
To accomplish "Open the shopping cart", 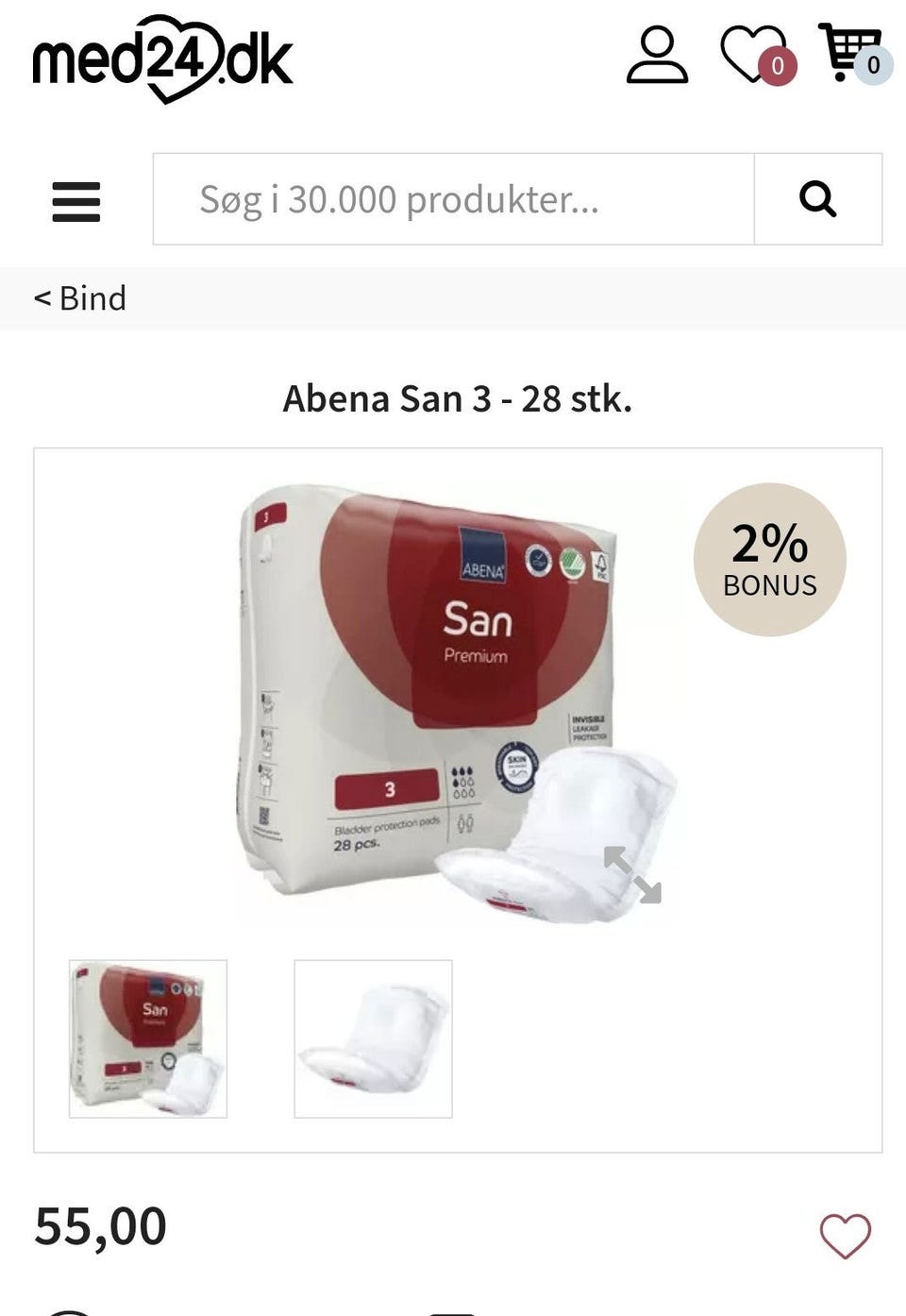I will [849, 54].
